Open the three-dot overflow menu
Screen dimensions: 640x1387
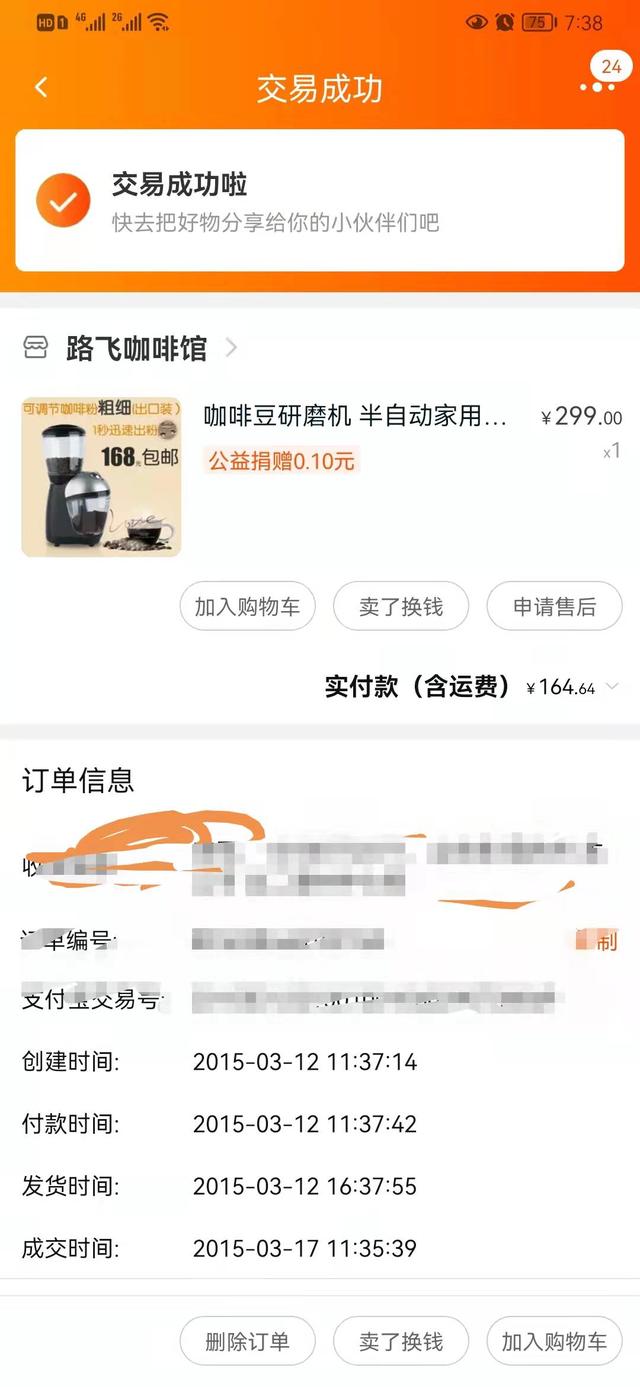pos(598,87)
